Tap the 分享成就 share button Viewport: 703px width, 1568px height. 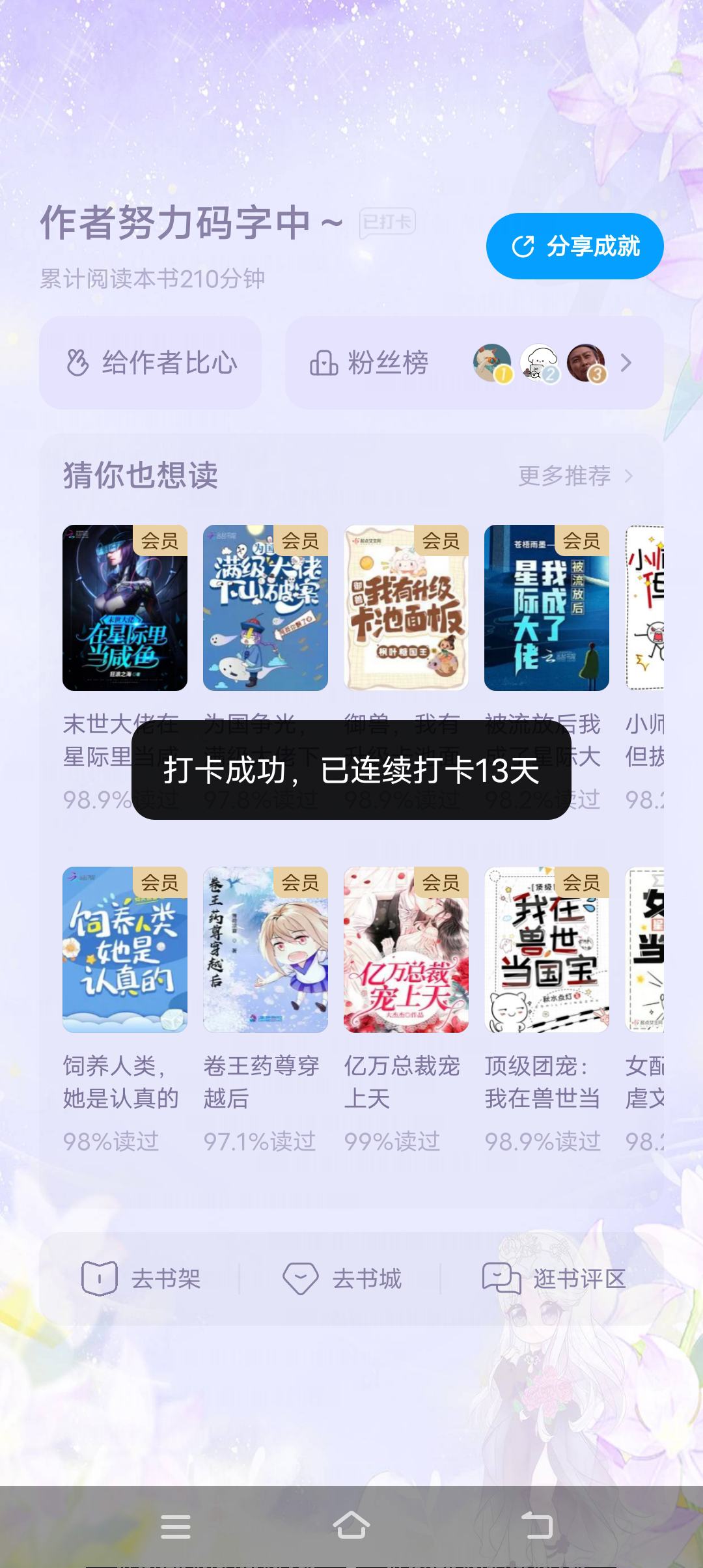point(575,246)
